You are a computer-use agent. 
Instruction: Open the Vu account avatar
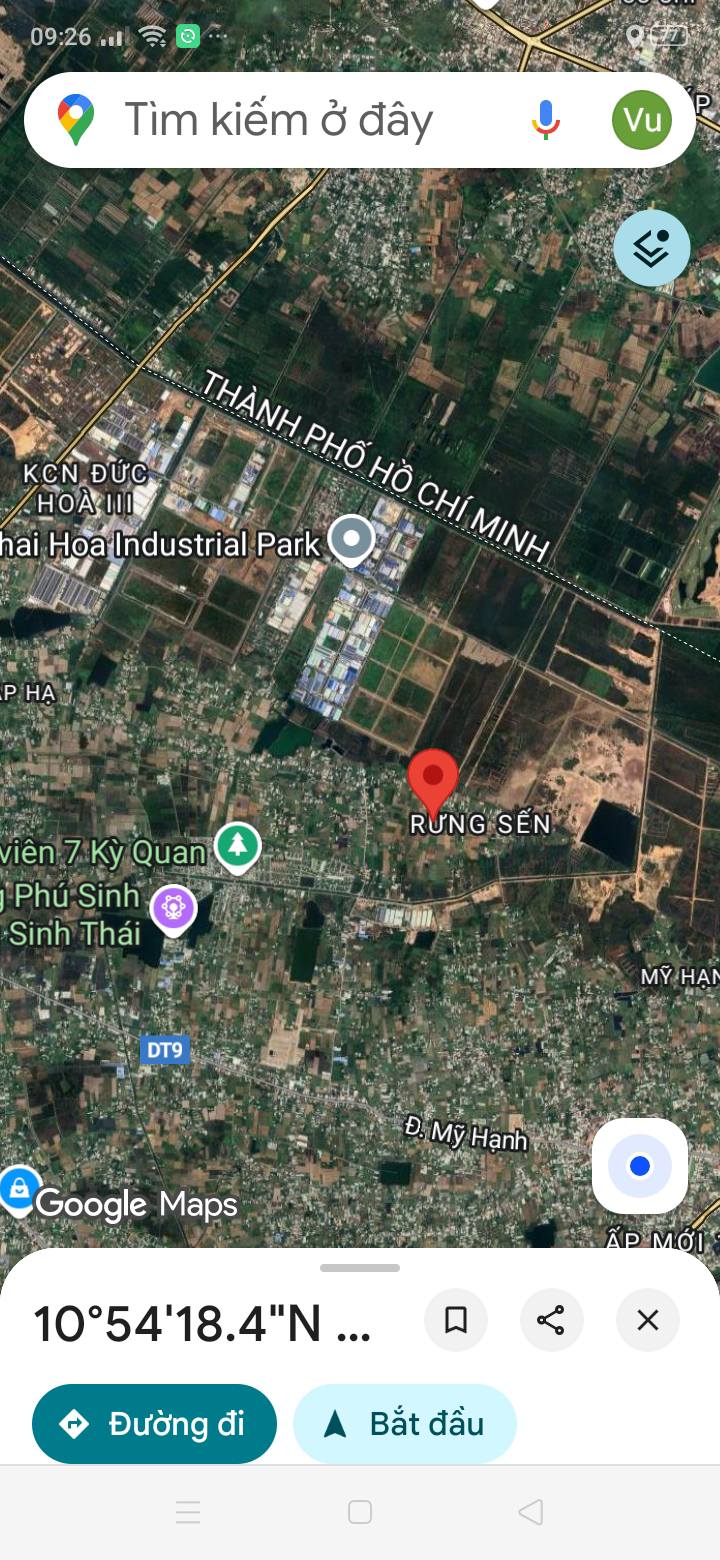[641, 120]
